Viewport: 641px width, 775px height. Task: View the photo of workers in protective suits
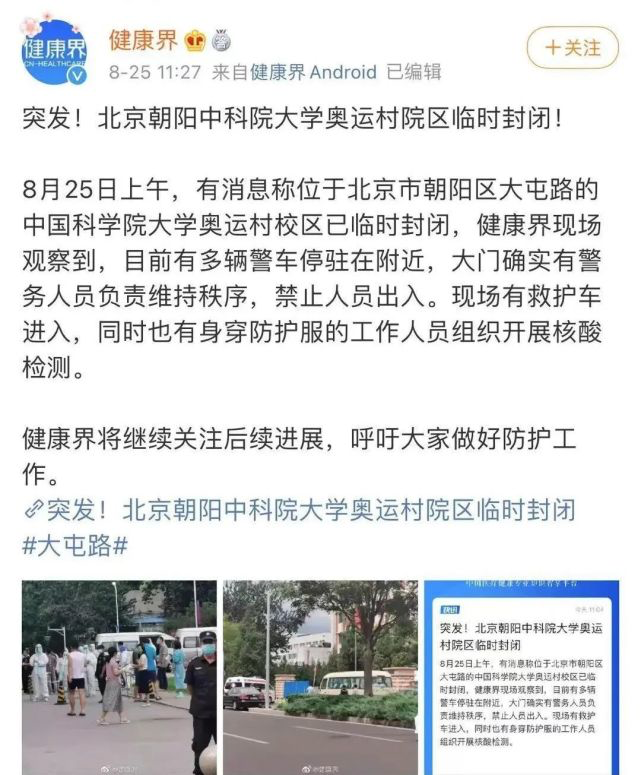click(119, 677)
